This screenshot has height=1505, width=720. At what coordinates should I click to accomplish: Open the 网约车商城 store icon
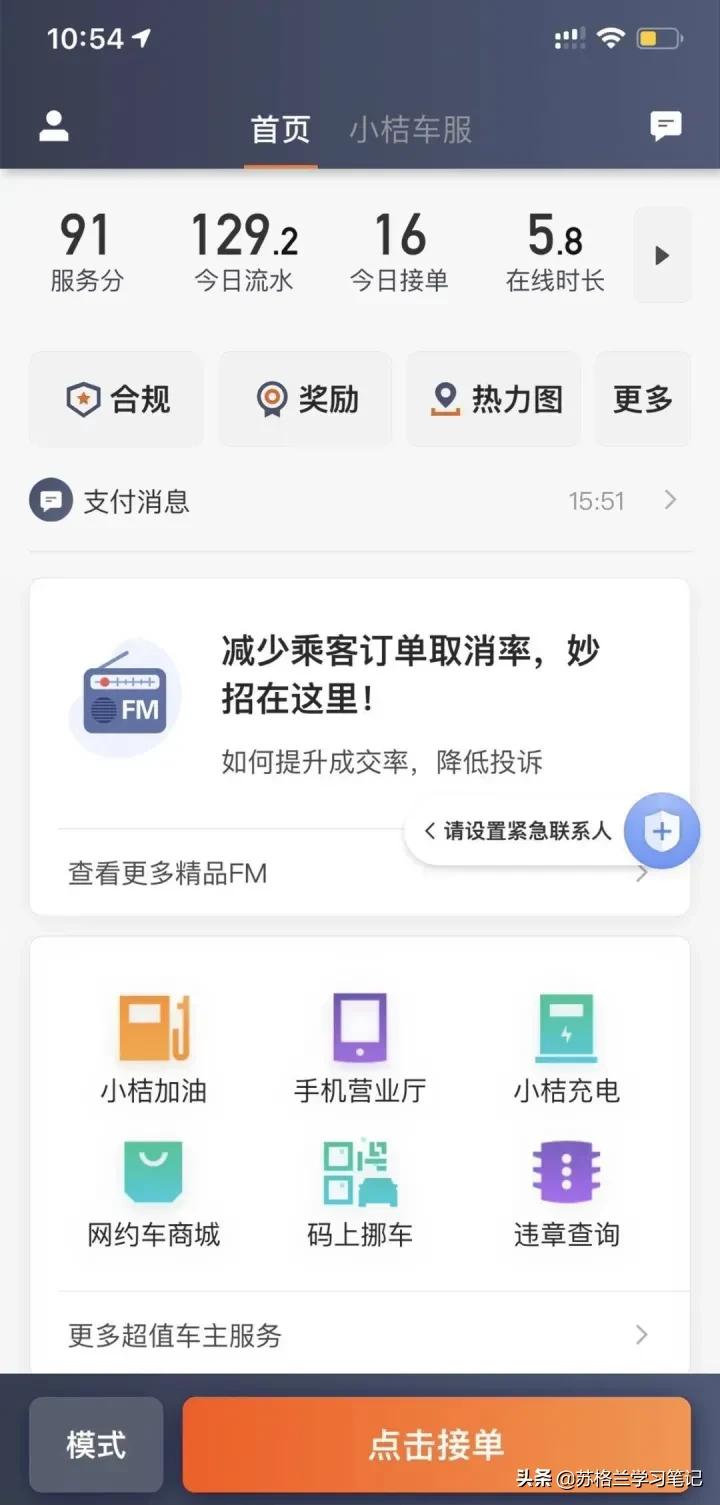(152, 1185)
